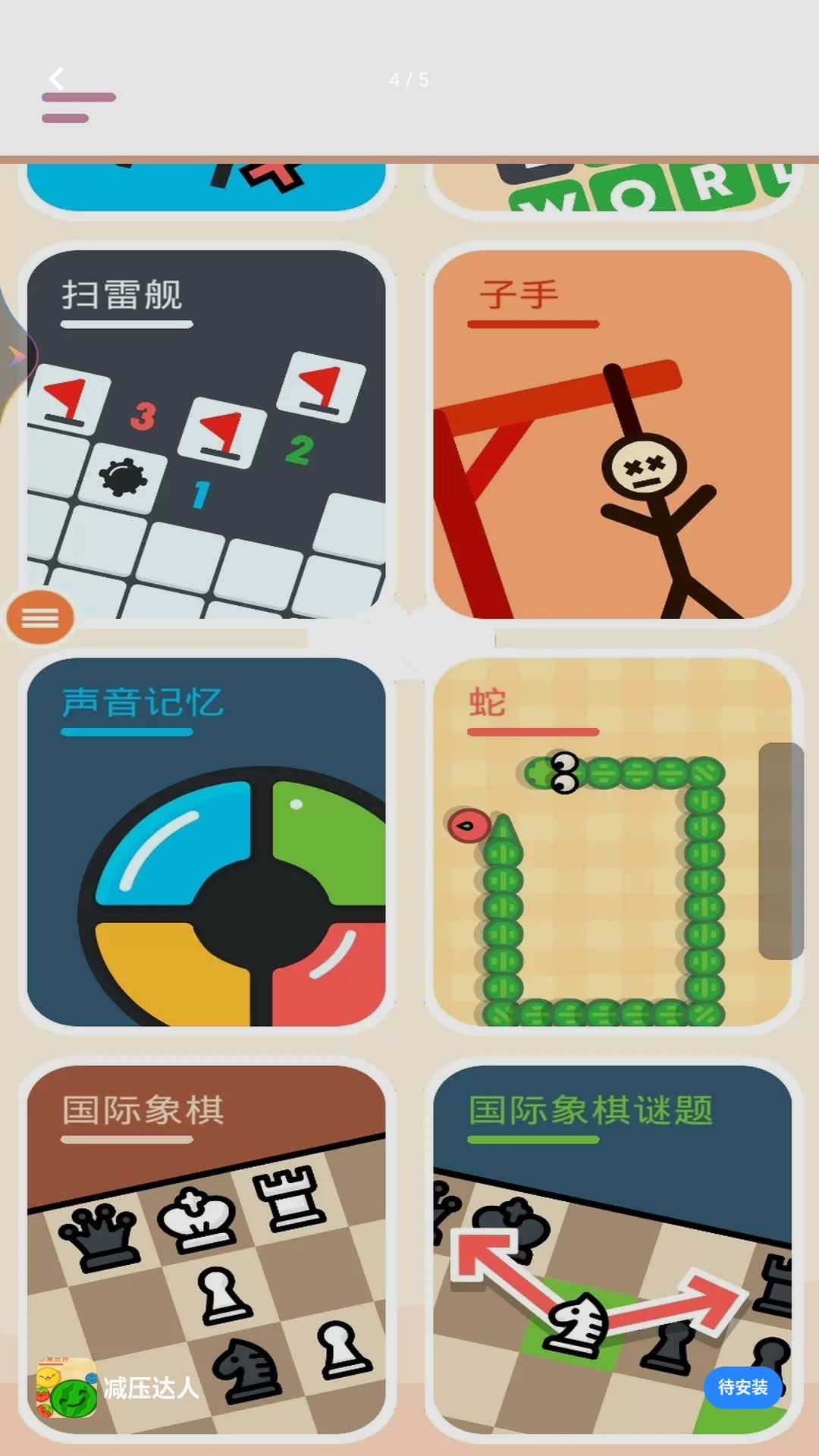Tap the 待安装 install button
The width and height of the screenshot is (819, 1456).
tap(743, 1387)
